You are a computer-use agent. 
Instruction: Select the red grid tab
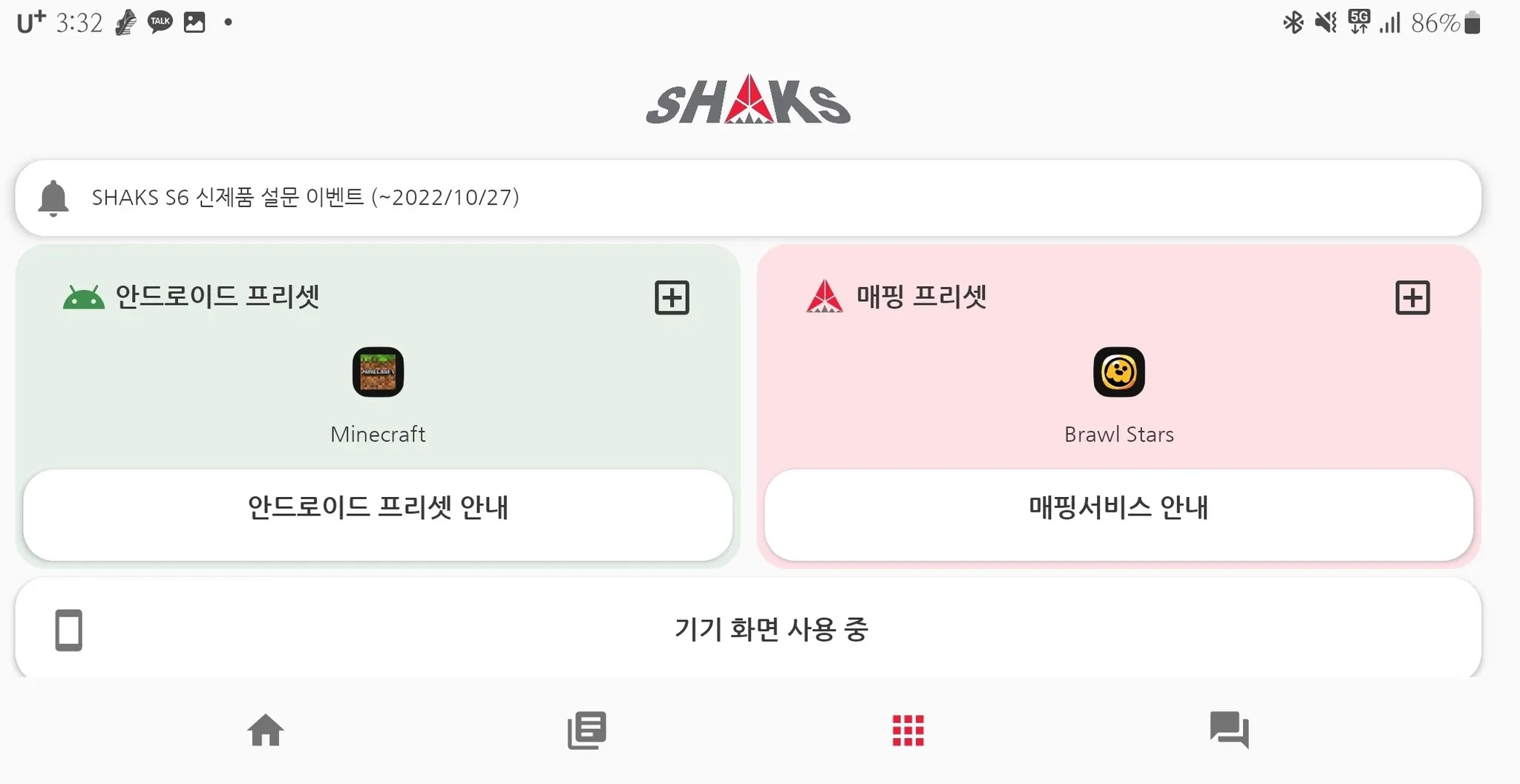pyautogui.click(x=908, y=731)
